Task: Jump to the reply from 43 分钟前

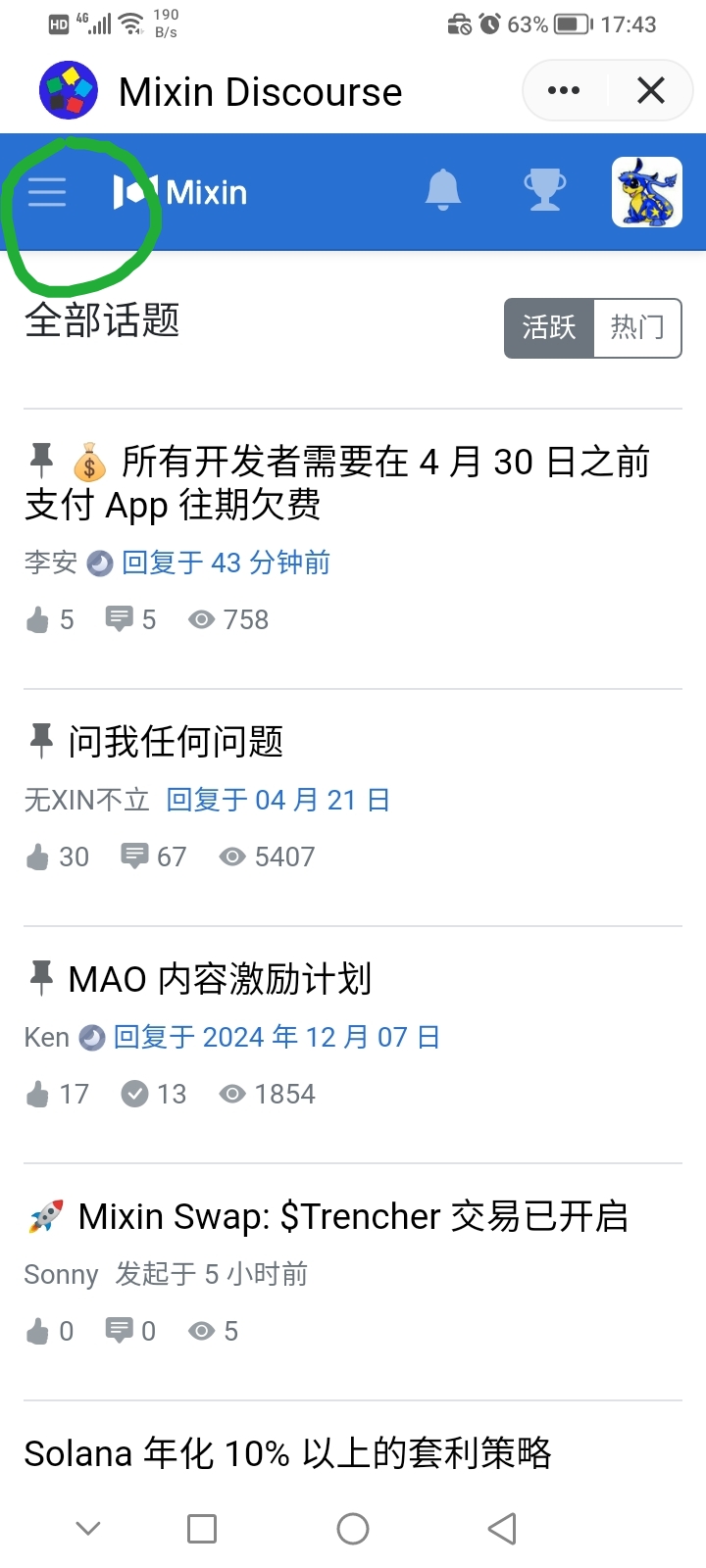Action: pyautogui.click(x=226, y=563)
